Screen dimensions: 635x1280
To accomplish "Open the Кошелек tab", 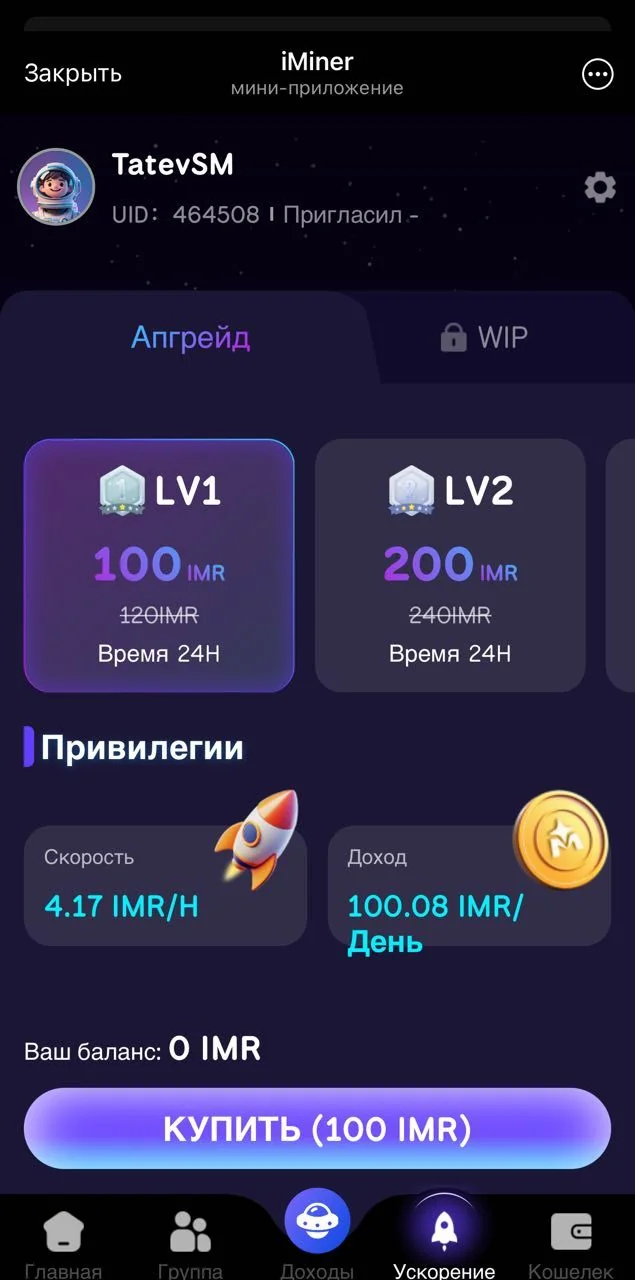I will tap(571, 1245).
